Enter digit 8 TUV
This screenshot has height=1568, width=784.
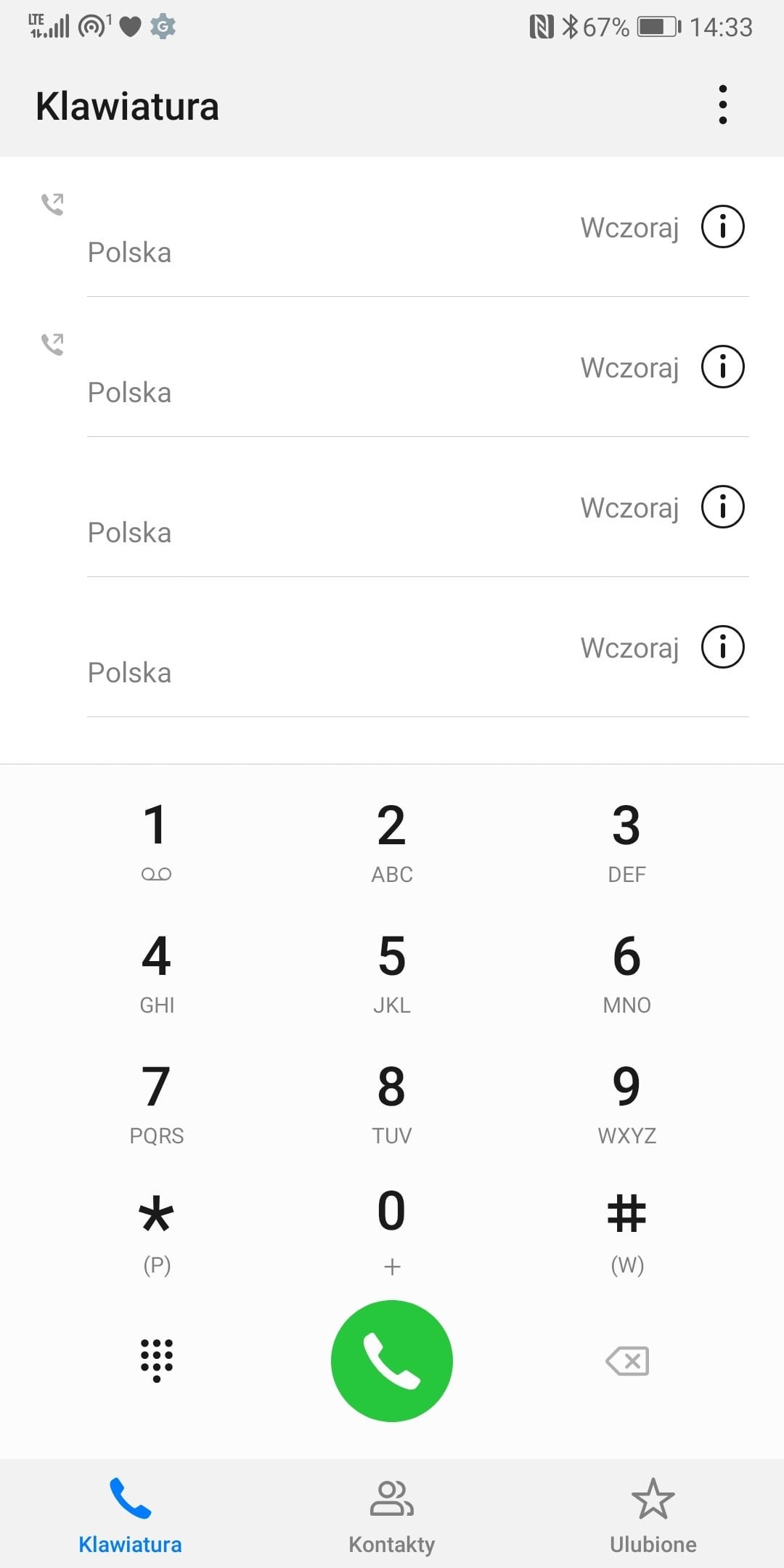pos(392,1103)
